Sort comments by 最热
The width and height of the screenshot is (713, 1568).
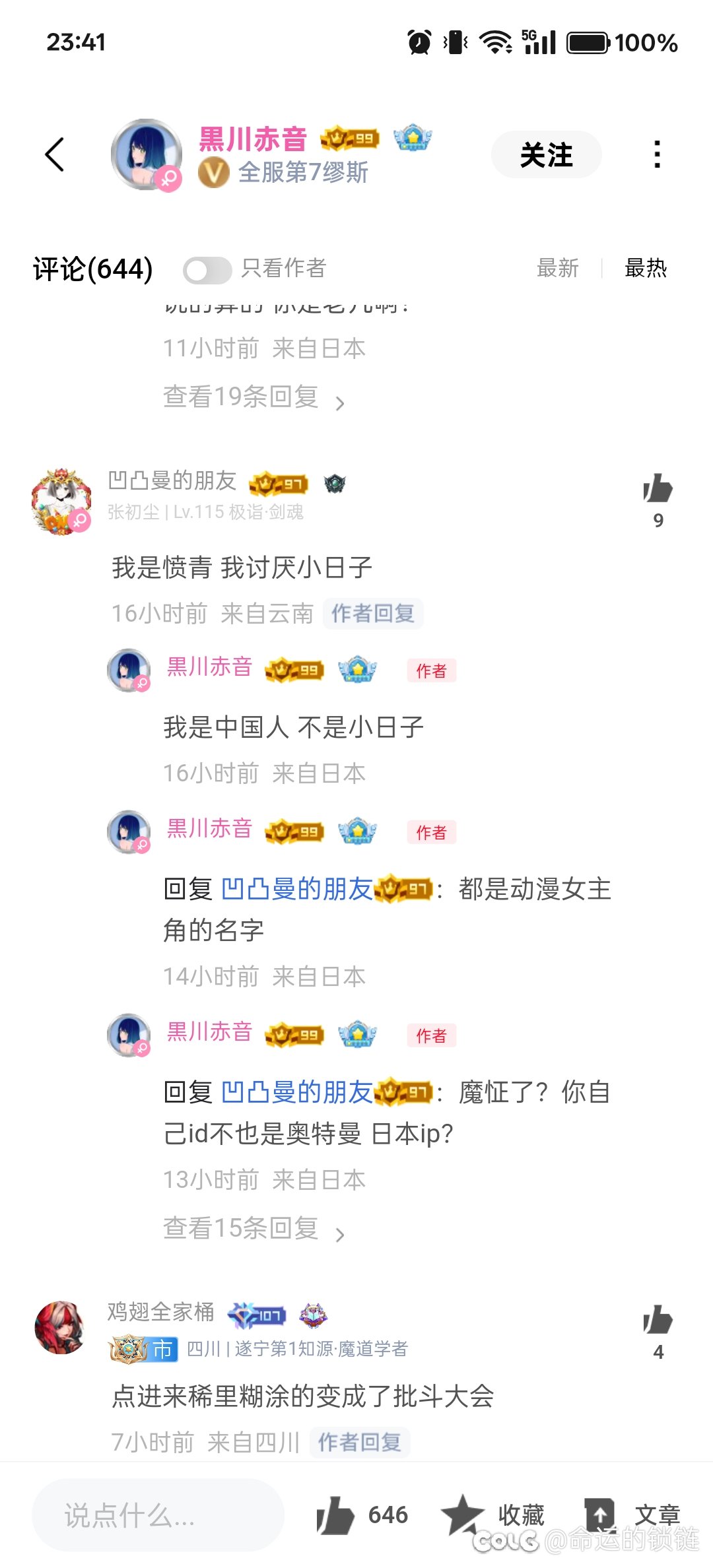click(x=645, y=268)
